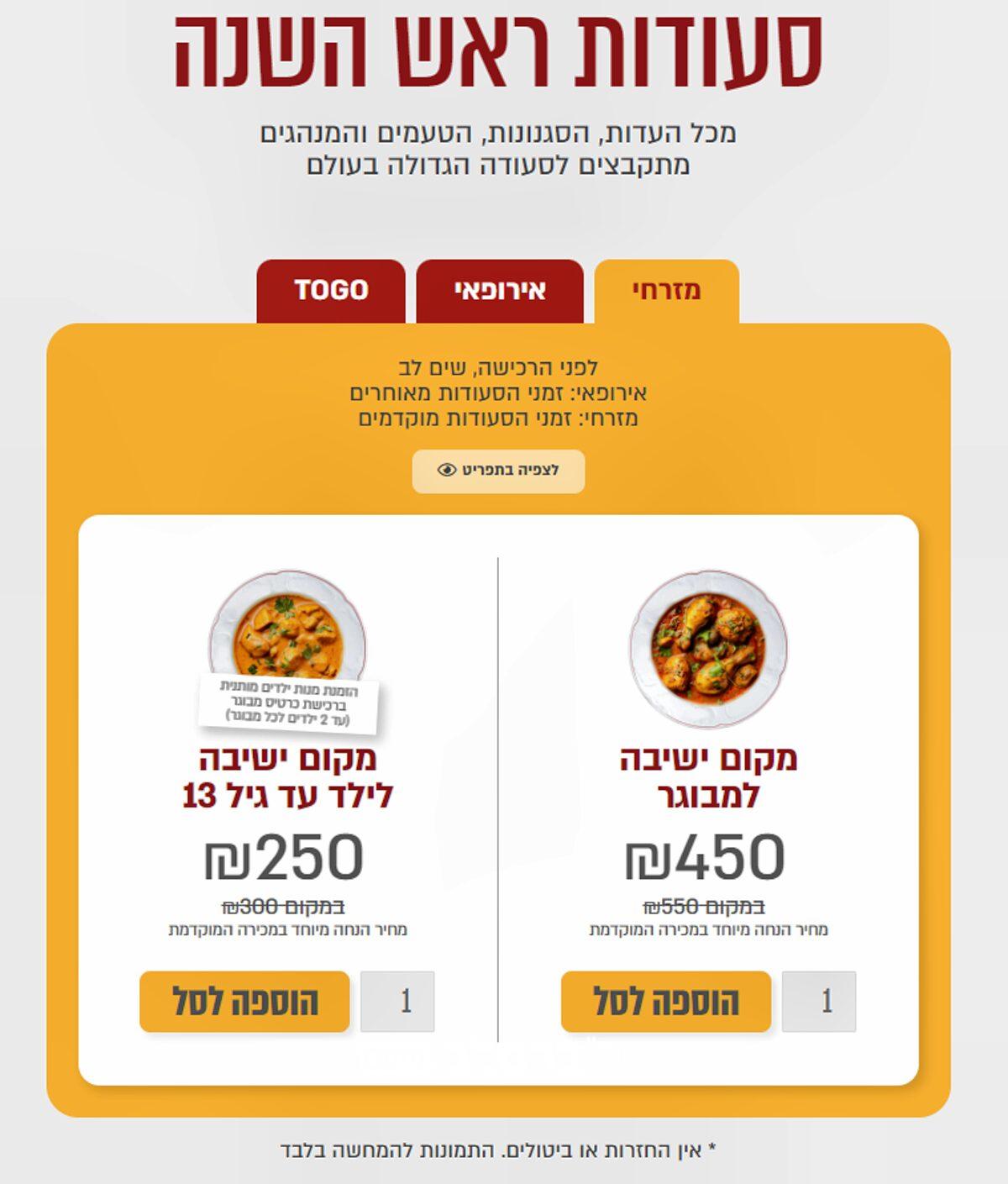Edit quantity field for adult seat
Screen dimensions: 1008x1184
point(818,1001)
